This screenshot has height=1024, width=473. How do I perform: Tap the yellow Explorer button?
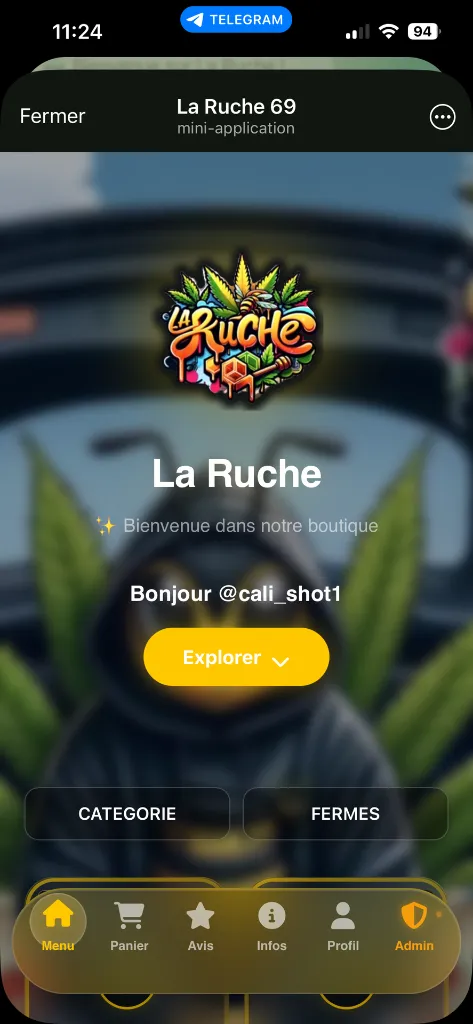[x=236, y=657]
